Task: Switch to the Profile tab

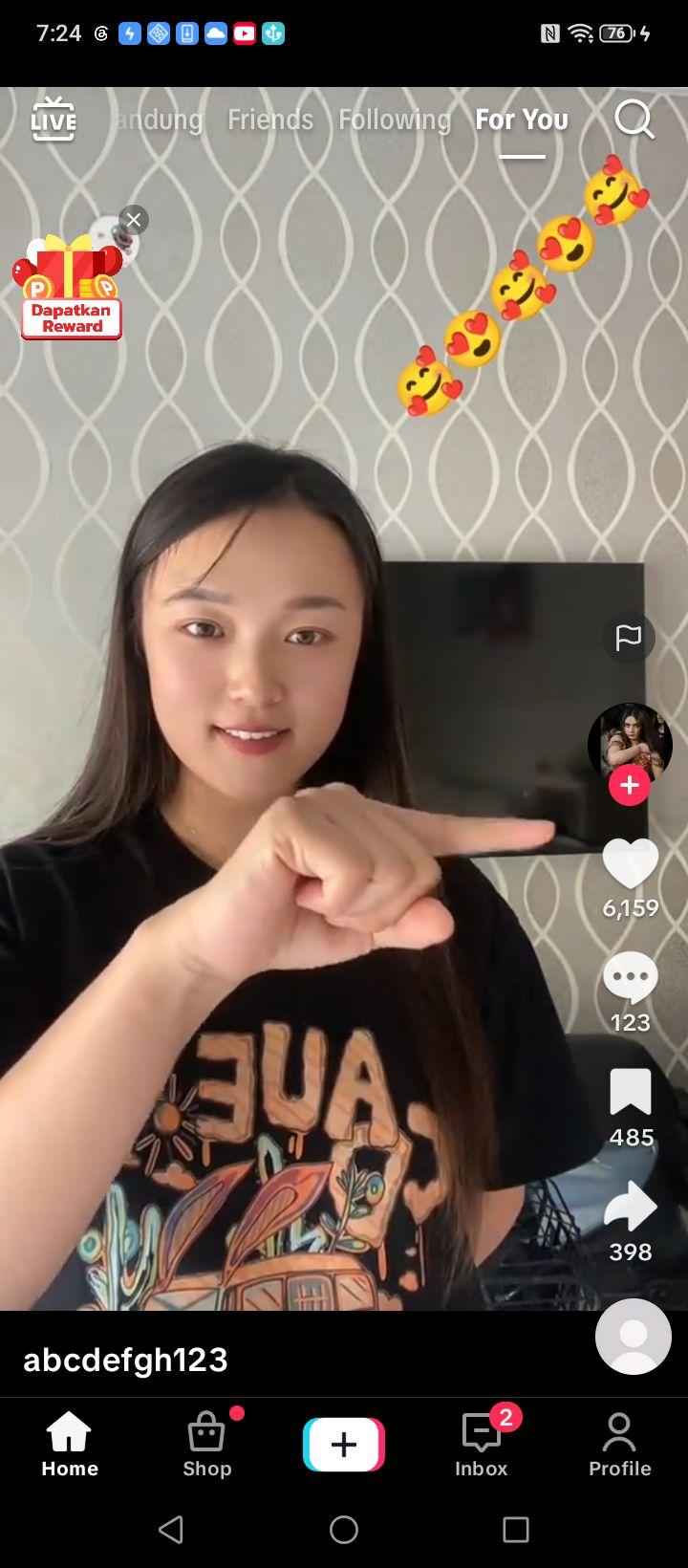Action: (619, 1445)
